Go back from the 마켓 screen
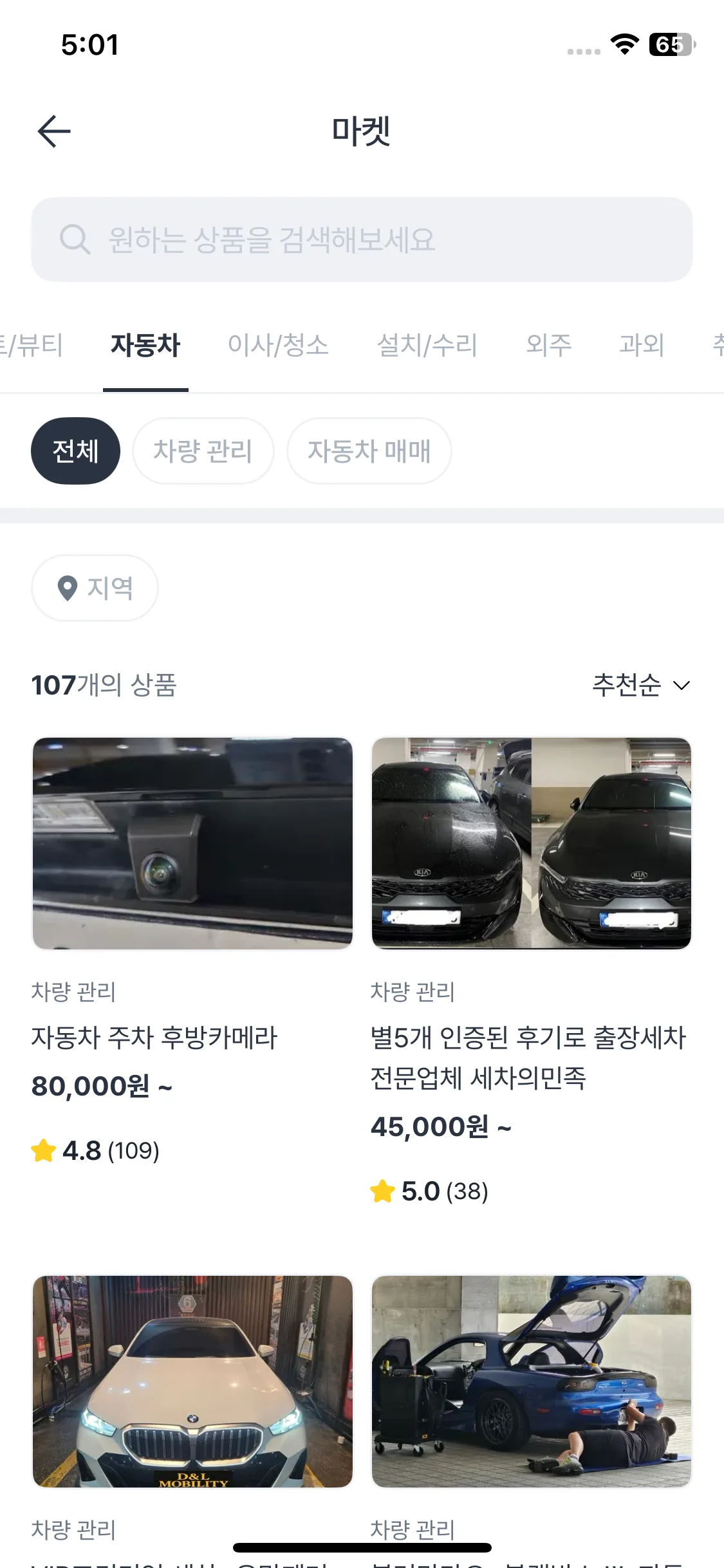Image resolution: width=724 pixels, height=1568 pixels. click(x=54, y=131)
